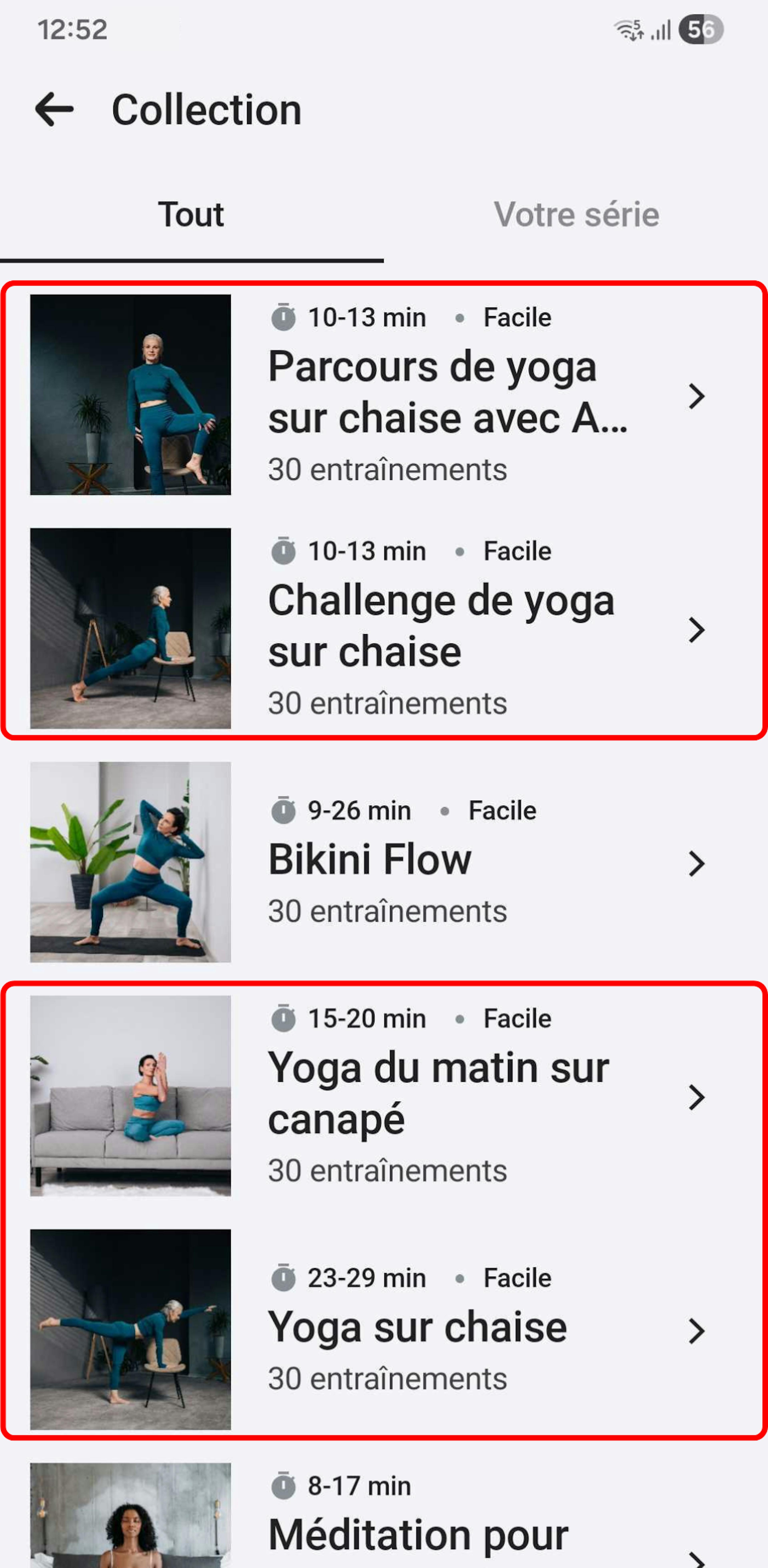Viewport: 768px width, 1568px height.
Task: Go back from the Collection screen
Action: click(55, 110)
